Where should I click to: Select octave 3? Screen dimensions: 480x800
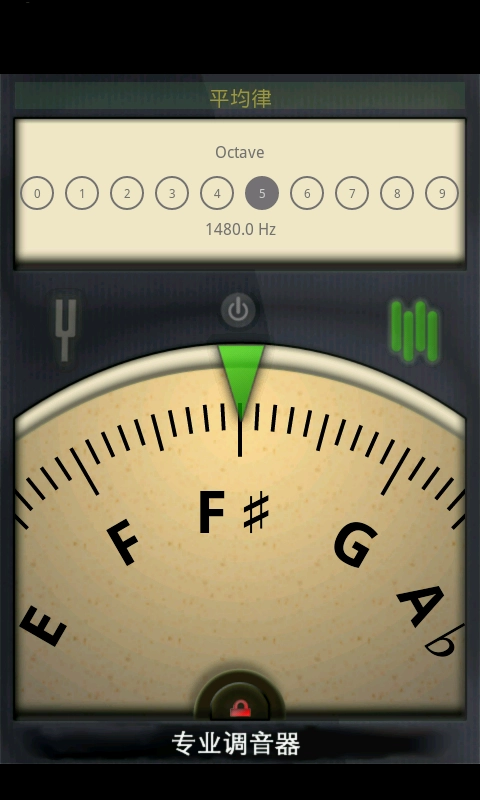click(172, 193)
